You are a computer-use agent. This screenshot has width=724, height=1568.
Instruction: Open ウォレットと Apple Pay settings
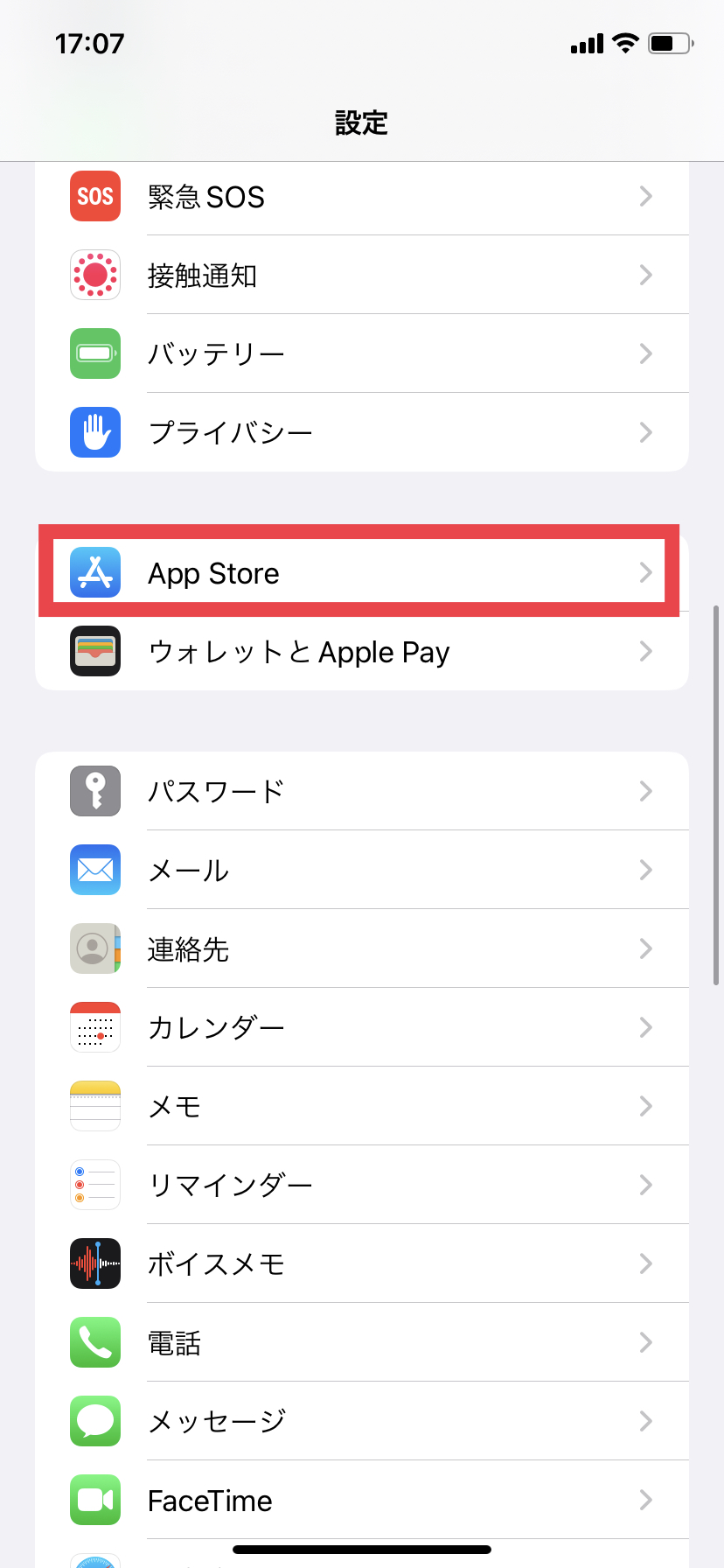click(362, 651)
